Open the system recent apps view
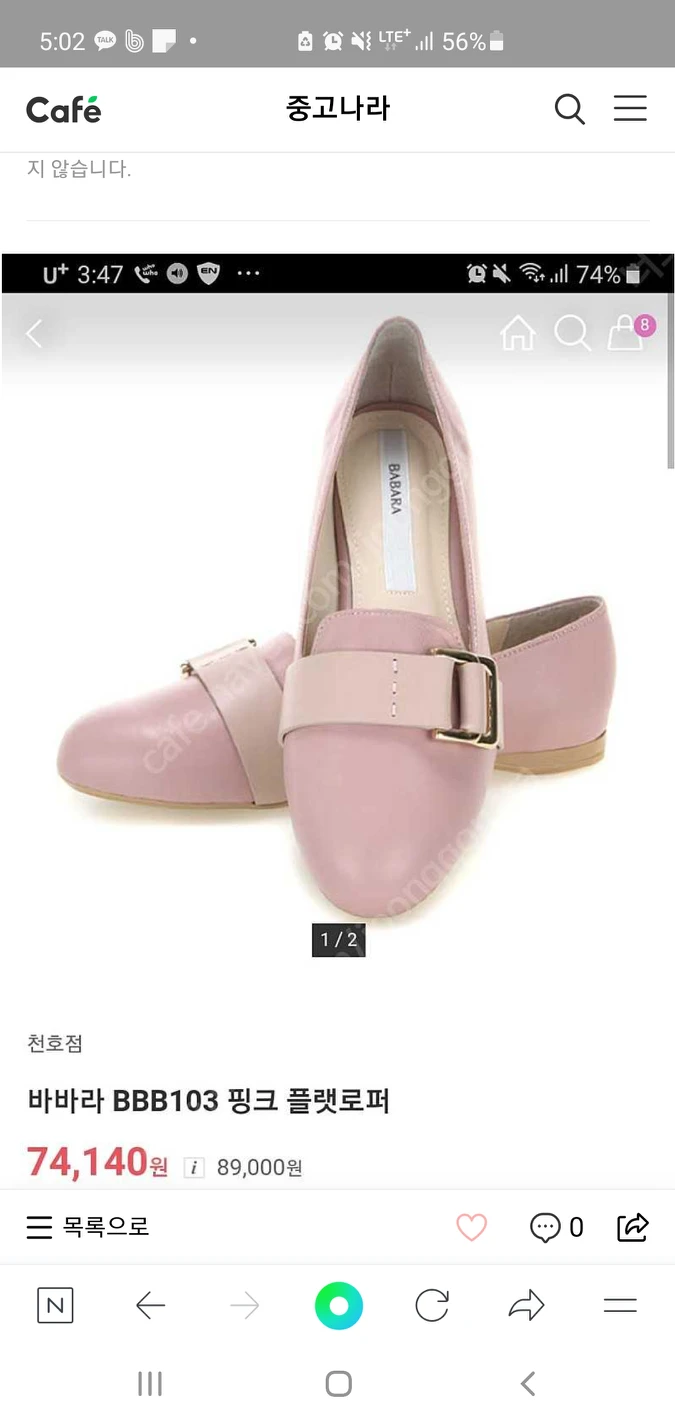The image size is (675, 1425). click(x=149, y=1384)
